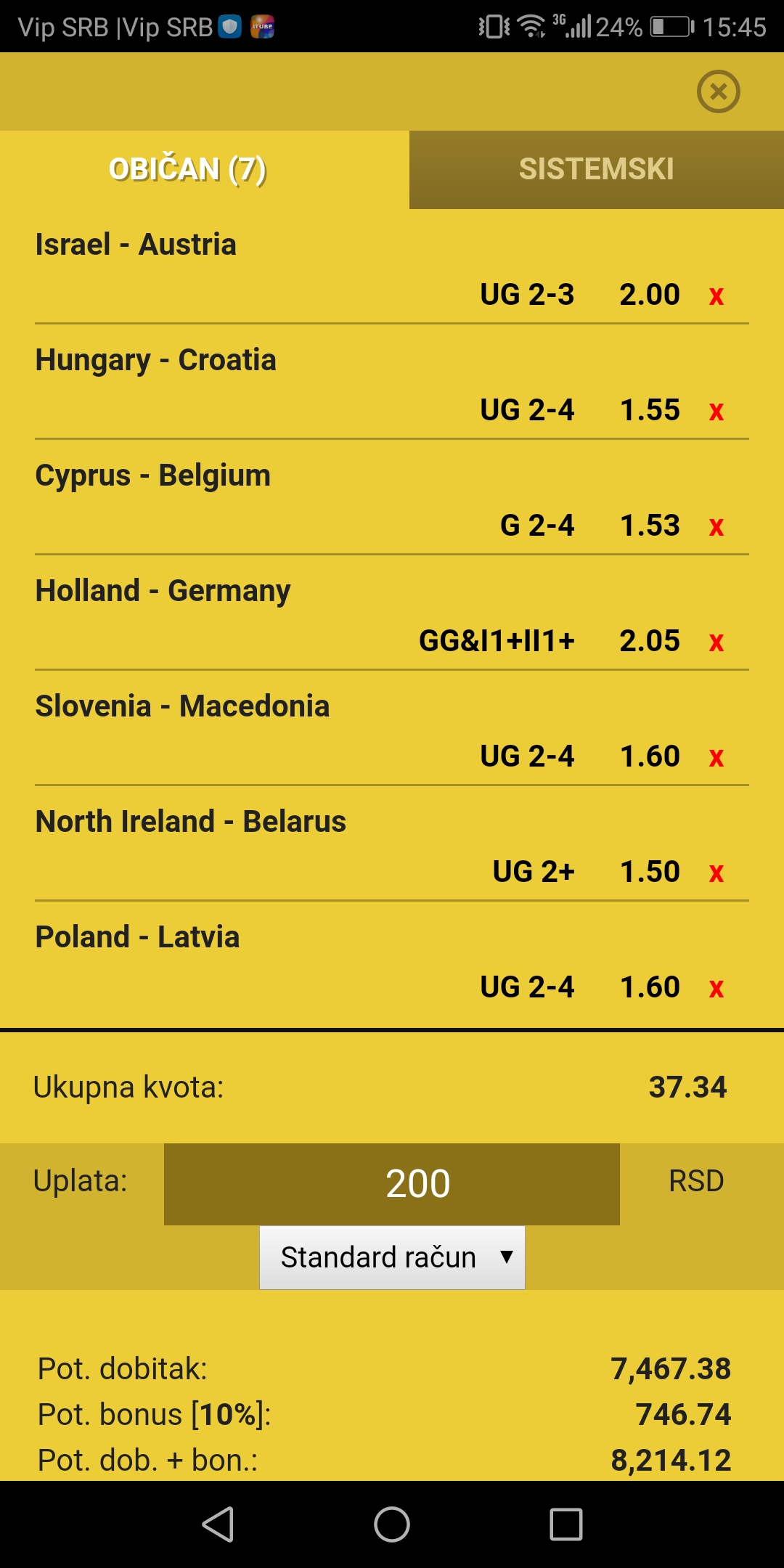Delete Slovenia - Macedonia selection
This screenshot has width=784, height=1568.
click(716, 758)
